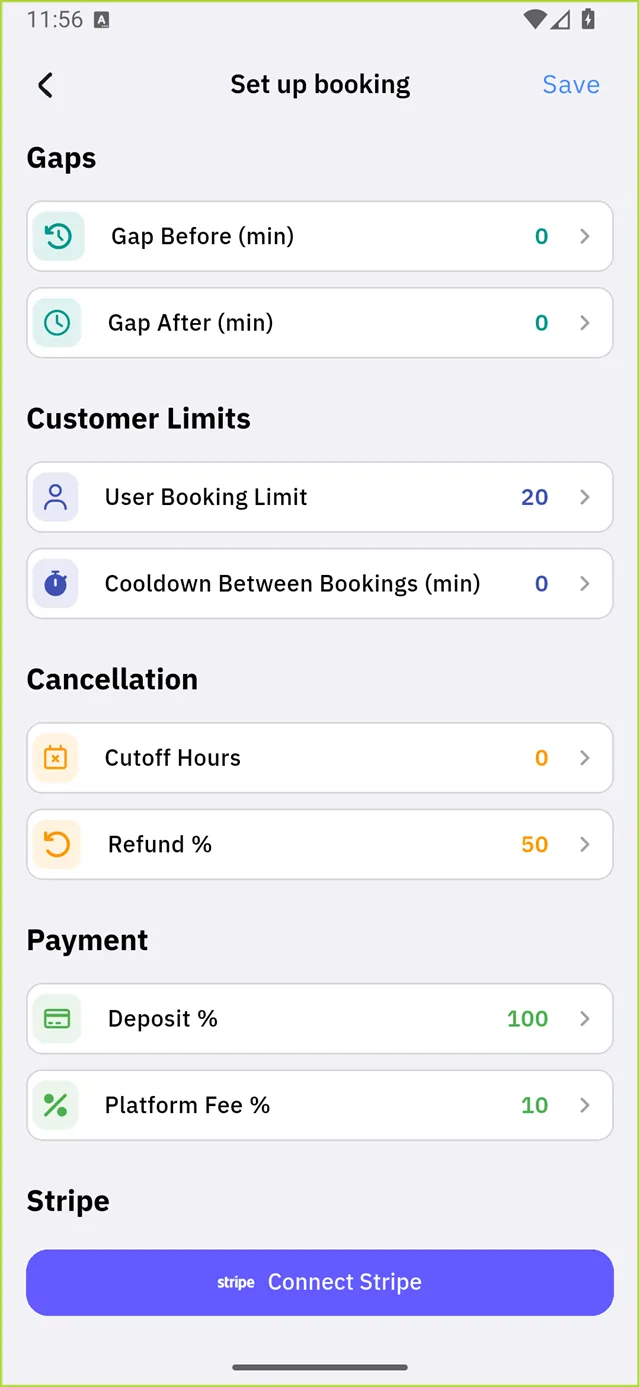Edit the Platform Fee % row

[x=320, y=1106]
